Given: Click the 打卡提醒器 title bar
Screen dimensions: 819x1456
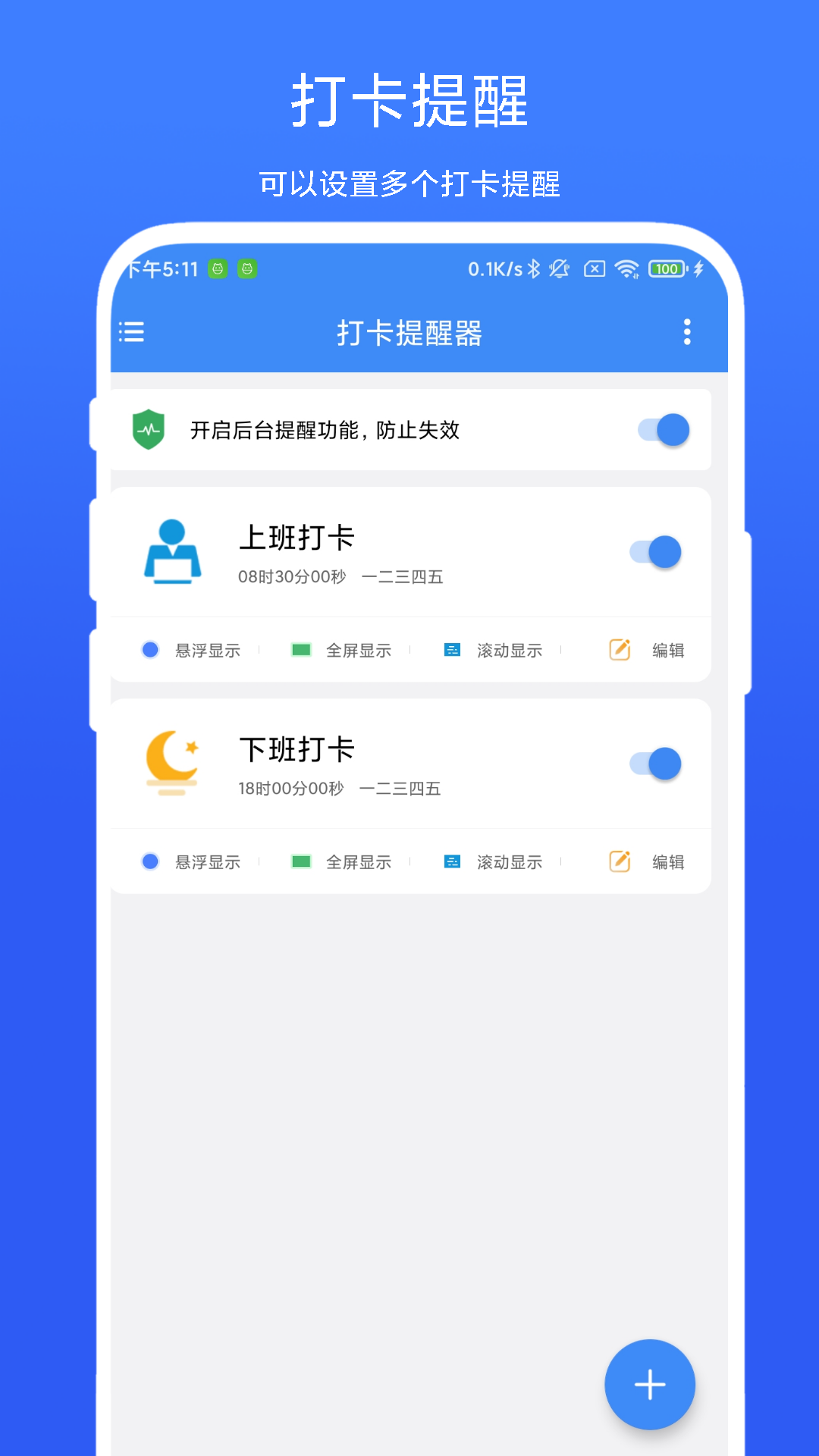Looking at the screenshot, I should coord(409,332).
